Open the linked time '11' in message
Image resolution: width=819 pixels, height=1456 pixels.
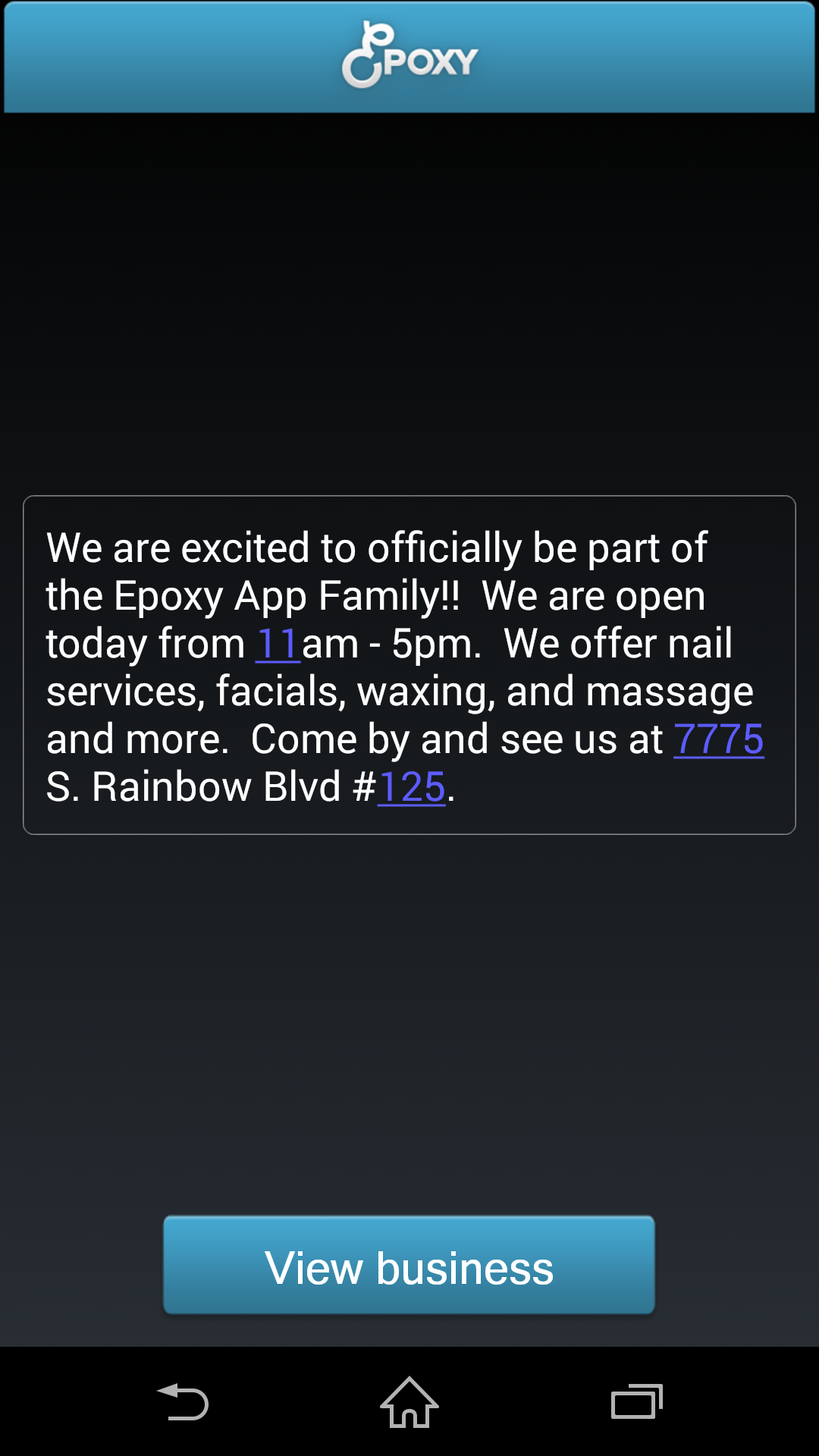[278, 642]
